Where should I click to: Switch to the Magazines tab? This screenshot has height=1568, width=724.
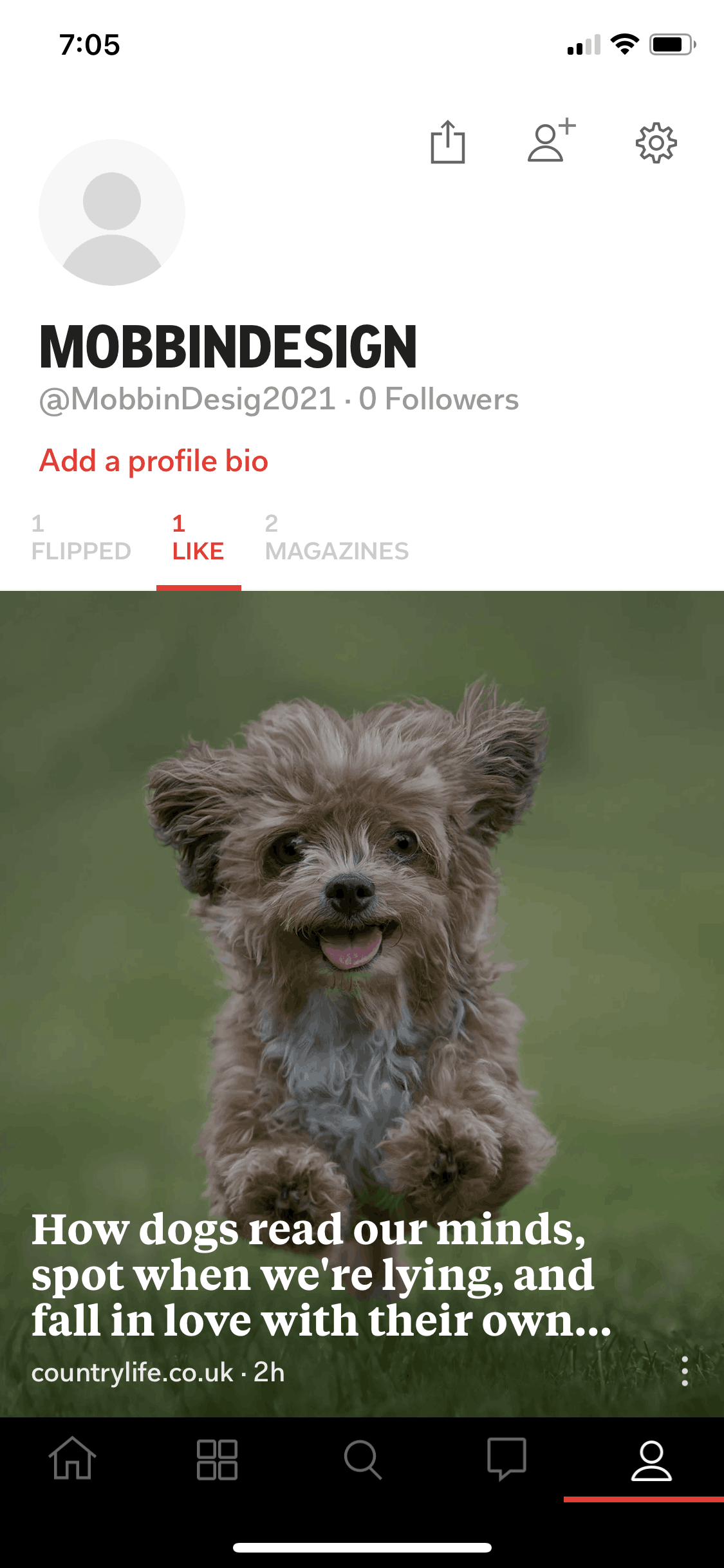coord(337,538)
